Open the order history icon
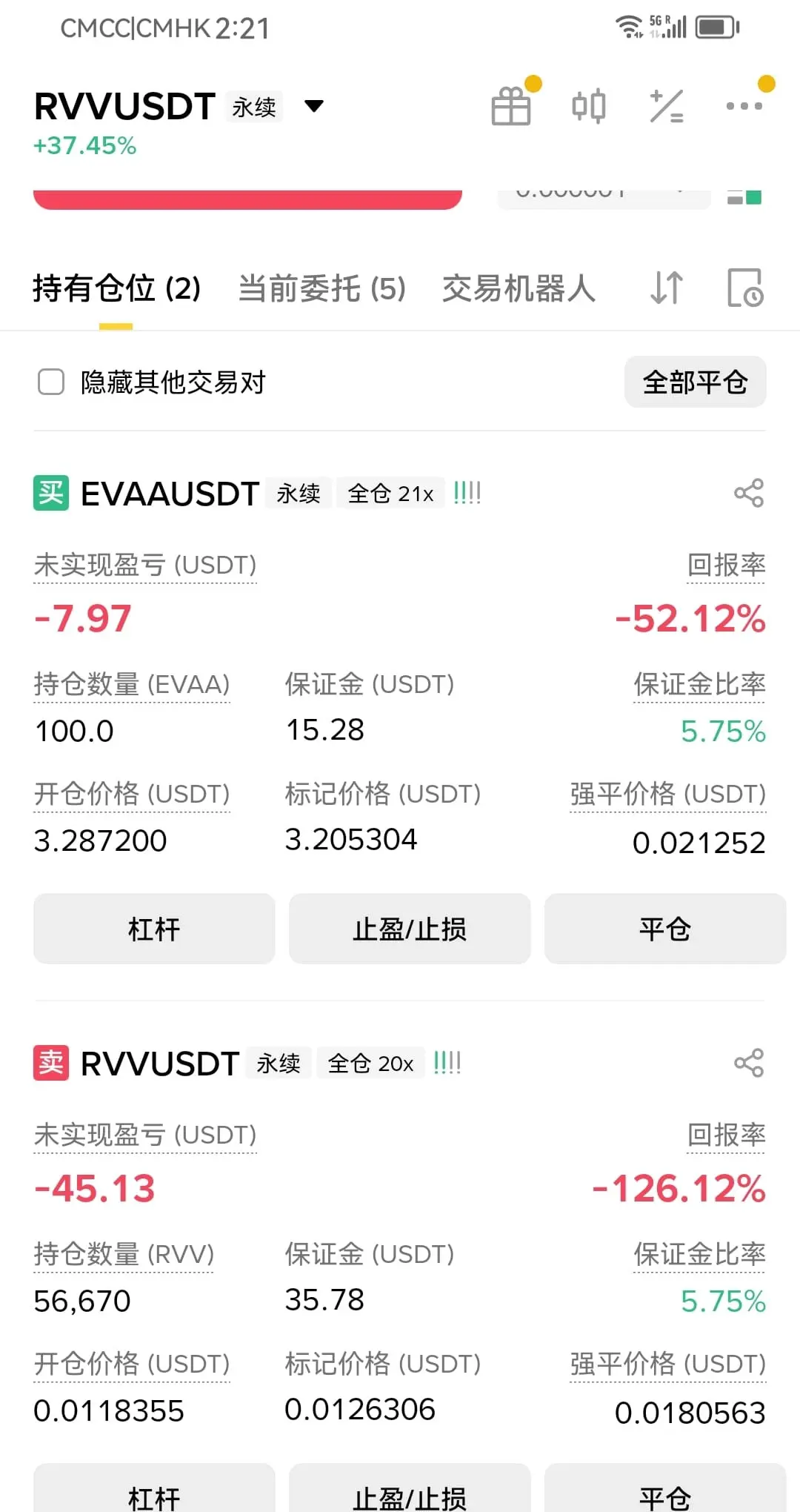 (745, 288)
